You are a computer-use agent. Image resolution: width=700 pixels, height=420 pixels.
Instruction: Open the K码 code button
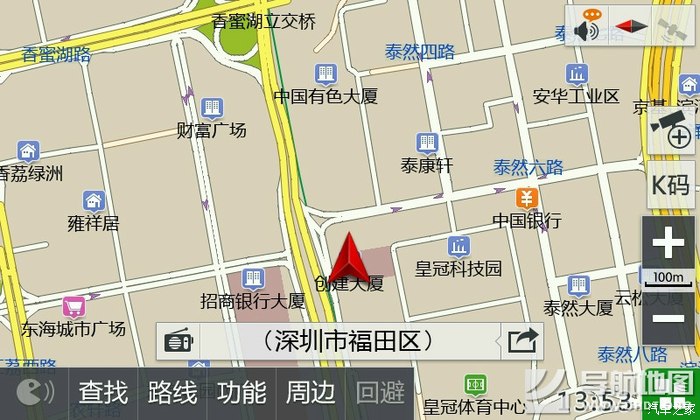pos(670,184)
